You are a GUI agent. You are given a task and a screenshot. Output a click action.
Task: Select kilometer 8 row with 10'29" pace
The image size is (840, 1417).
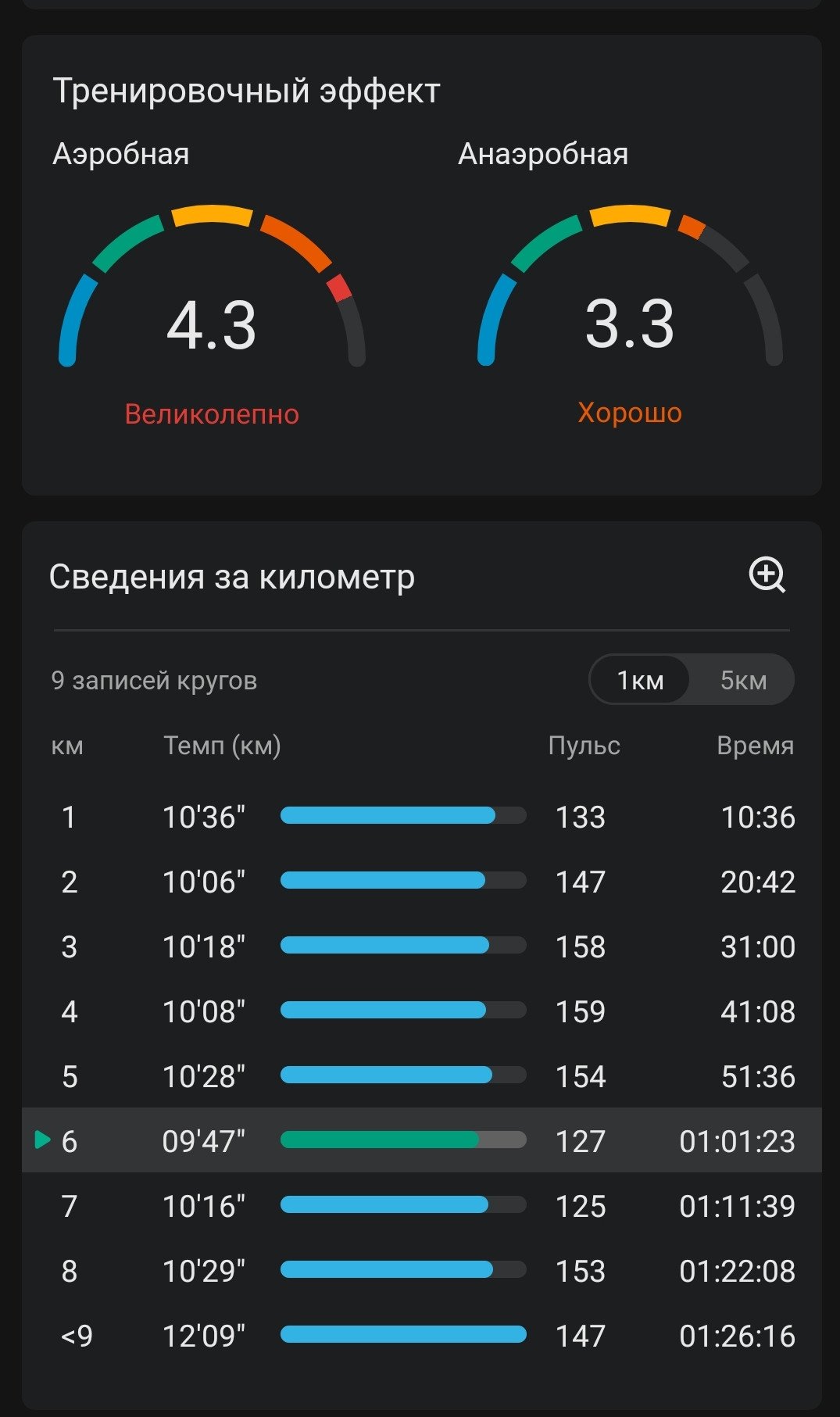(x=422, y=1271)
